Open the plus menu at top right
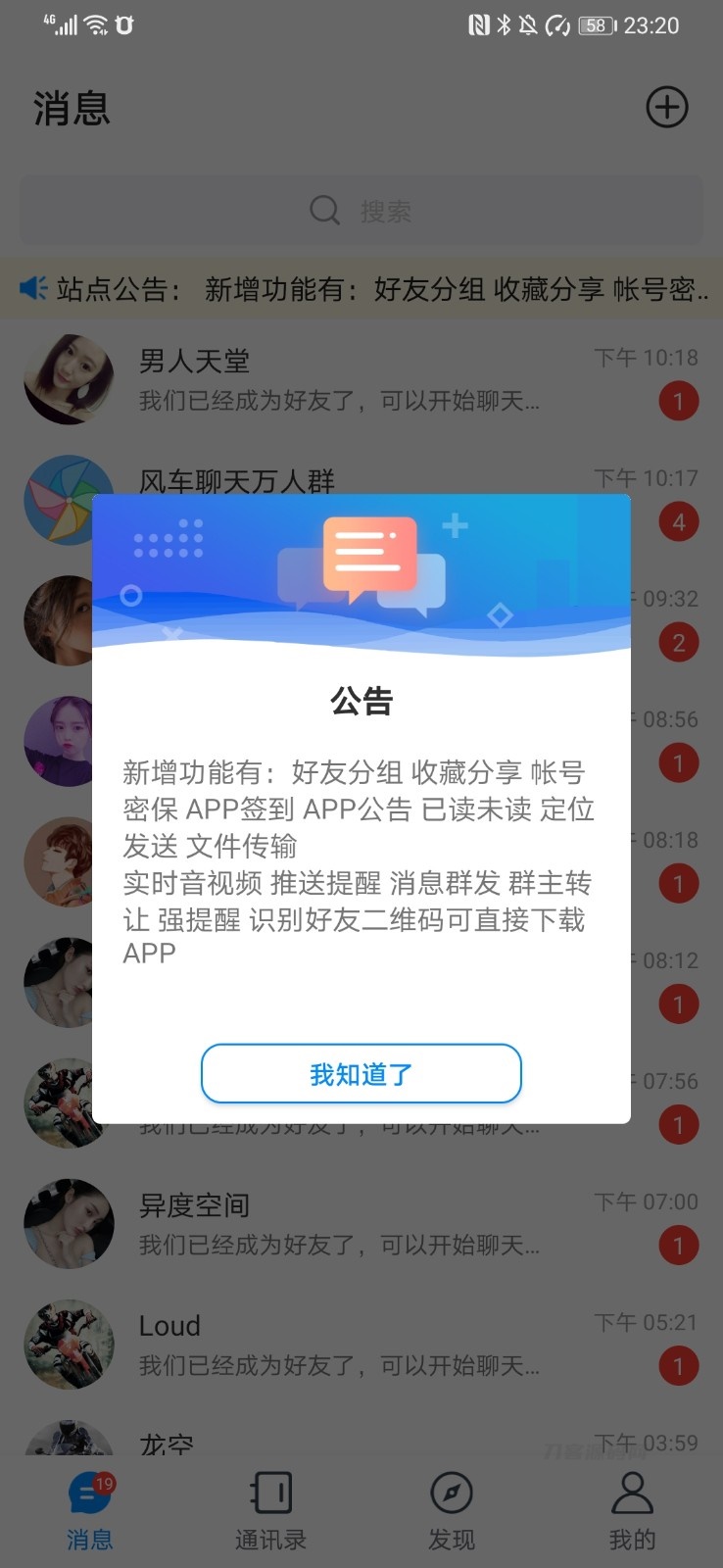Image resolution: width=723 pixels, height=1568 pixels. point(667,108)
